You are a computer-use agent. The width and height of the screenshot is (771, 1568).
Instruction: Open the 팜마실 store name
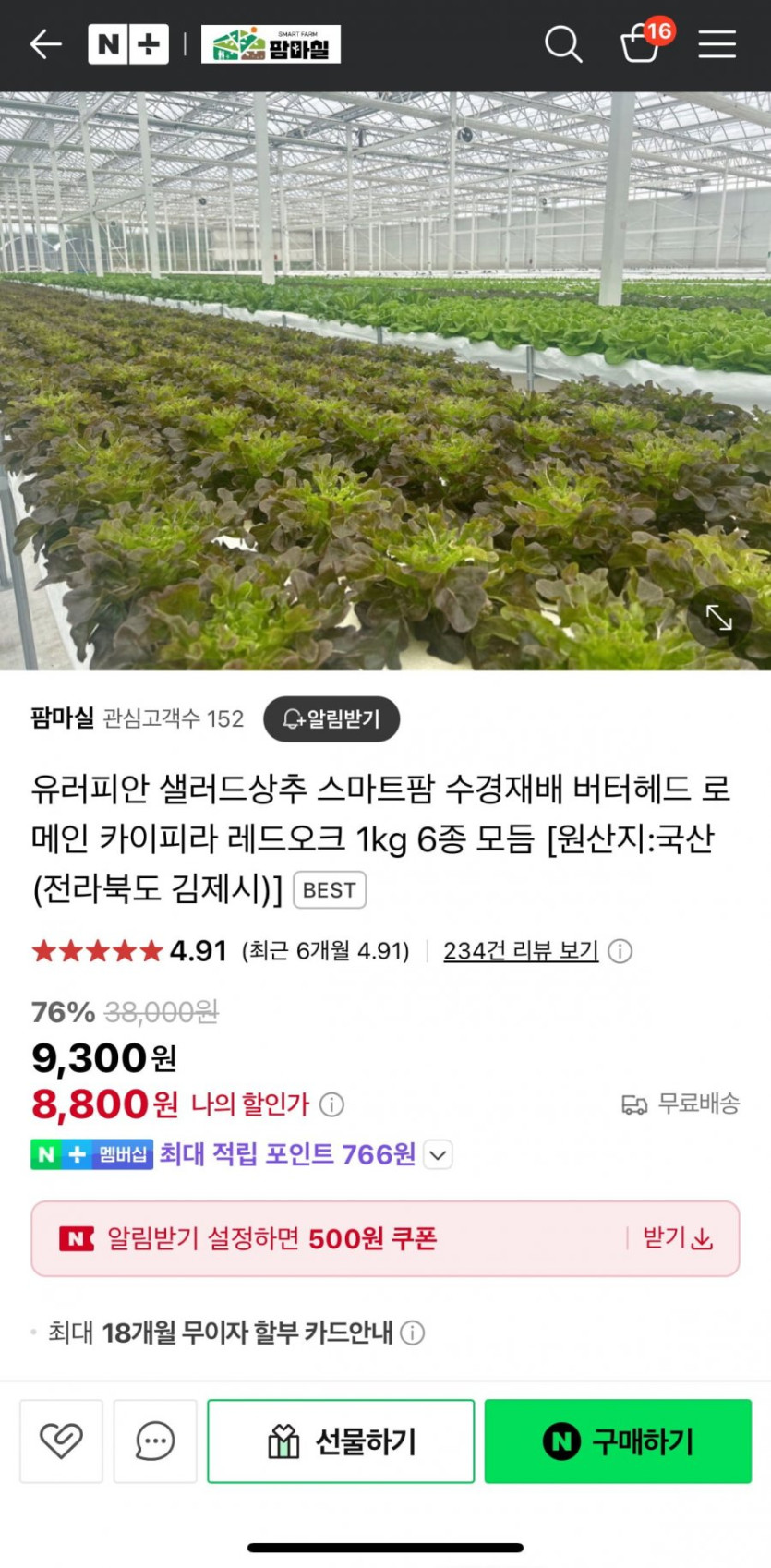pos(62,718)
